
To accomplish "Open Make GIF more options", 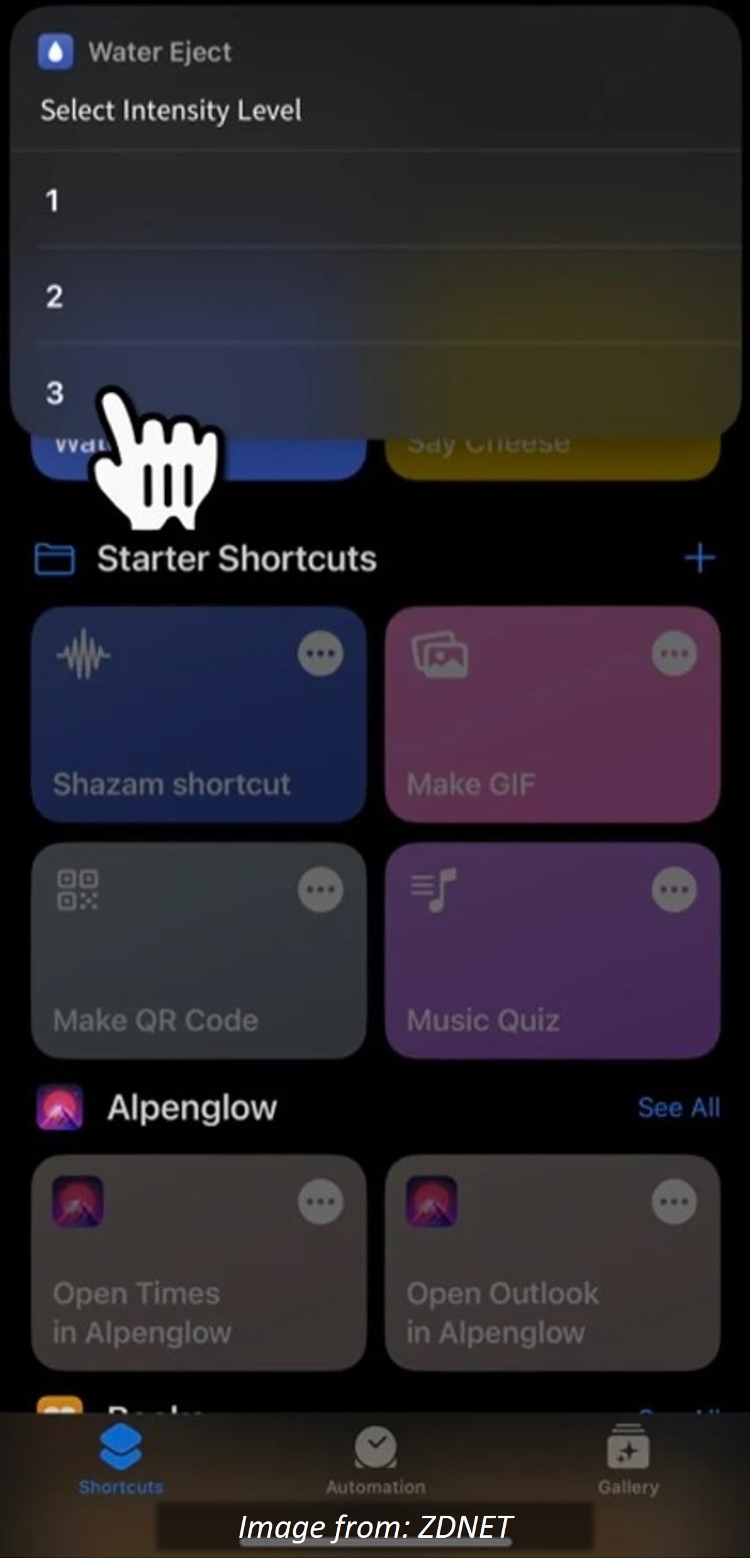I will click(674, 653).
